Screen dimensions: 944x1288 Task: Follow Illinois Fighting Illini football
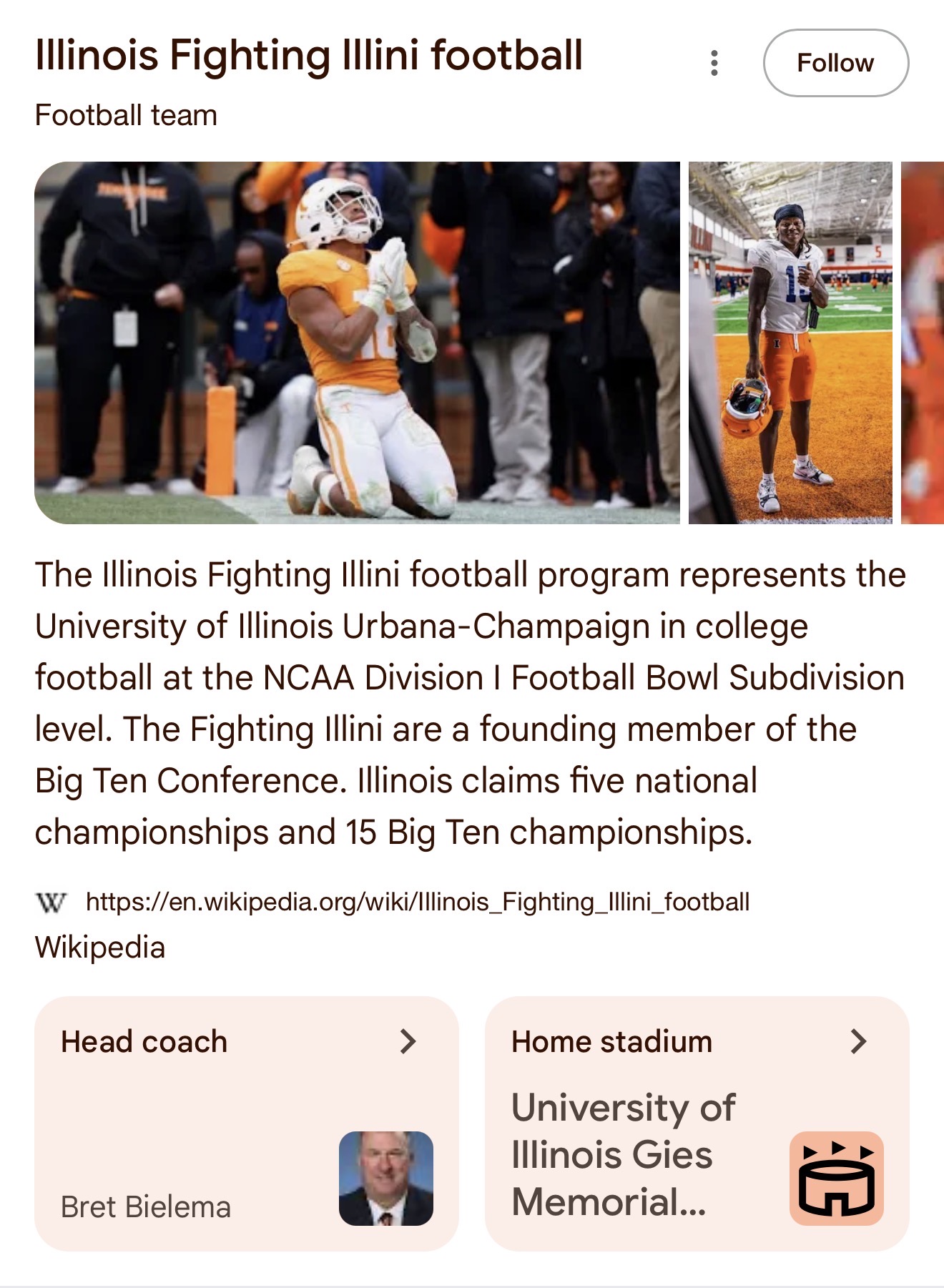pyautogui.click(x=835, y=63)
